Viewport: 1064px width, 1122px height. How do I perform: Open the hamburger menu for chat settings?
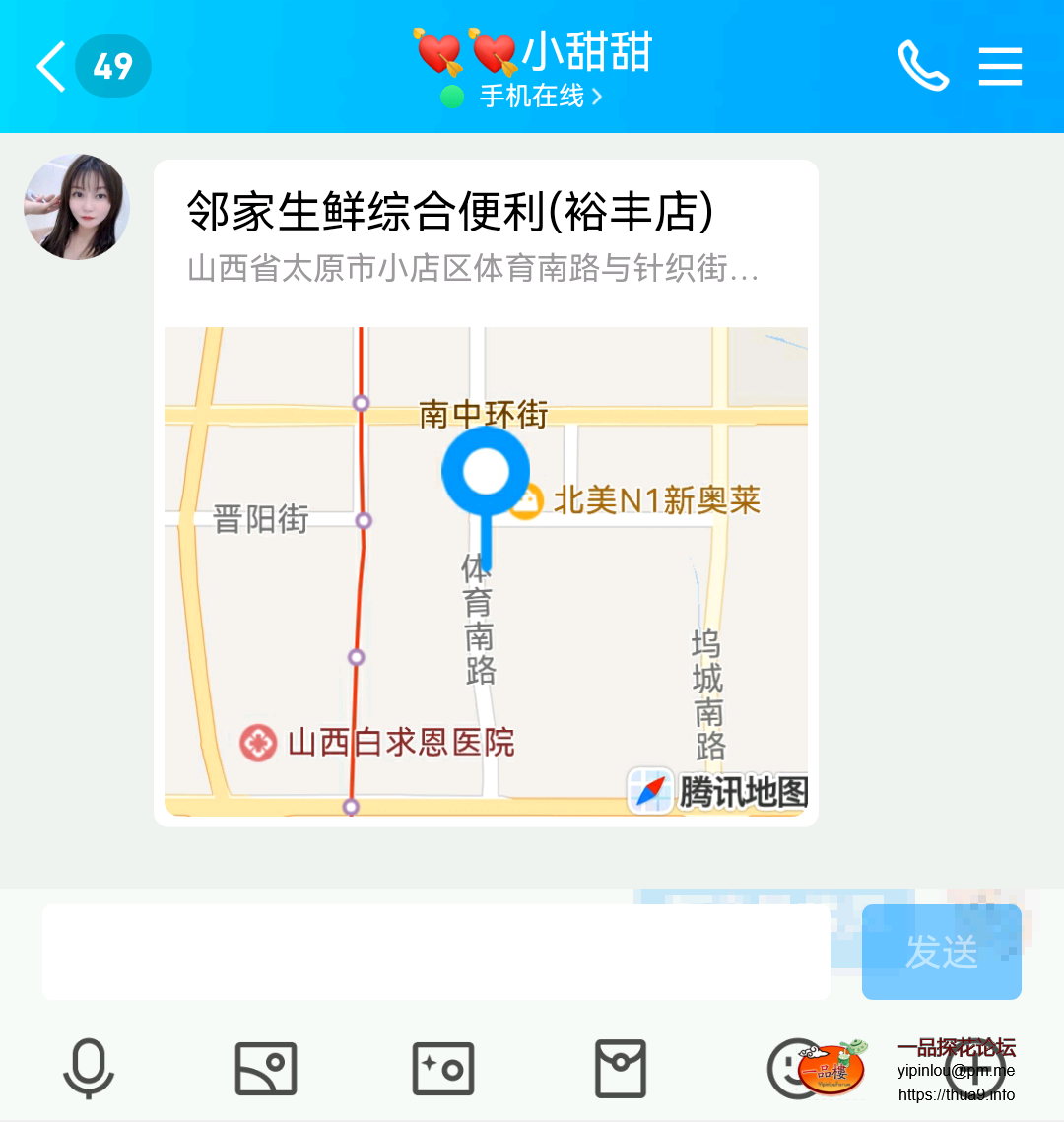tap(1000, 66)
